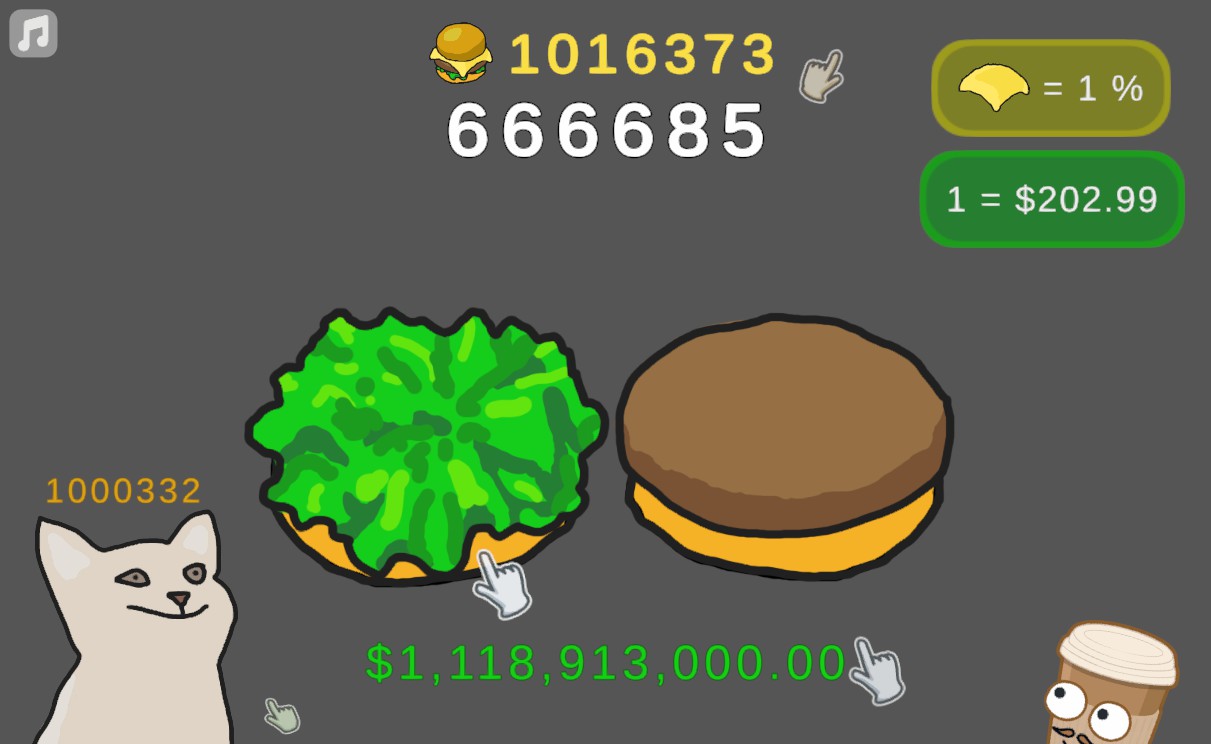Select the cheese 1 % upgrade button
Screen dimensions: 1211x744
point(1050,89)
